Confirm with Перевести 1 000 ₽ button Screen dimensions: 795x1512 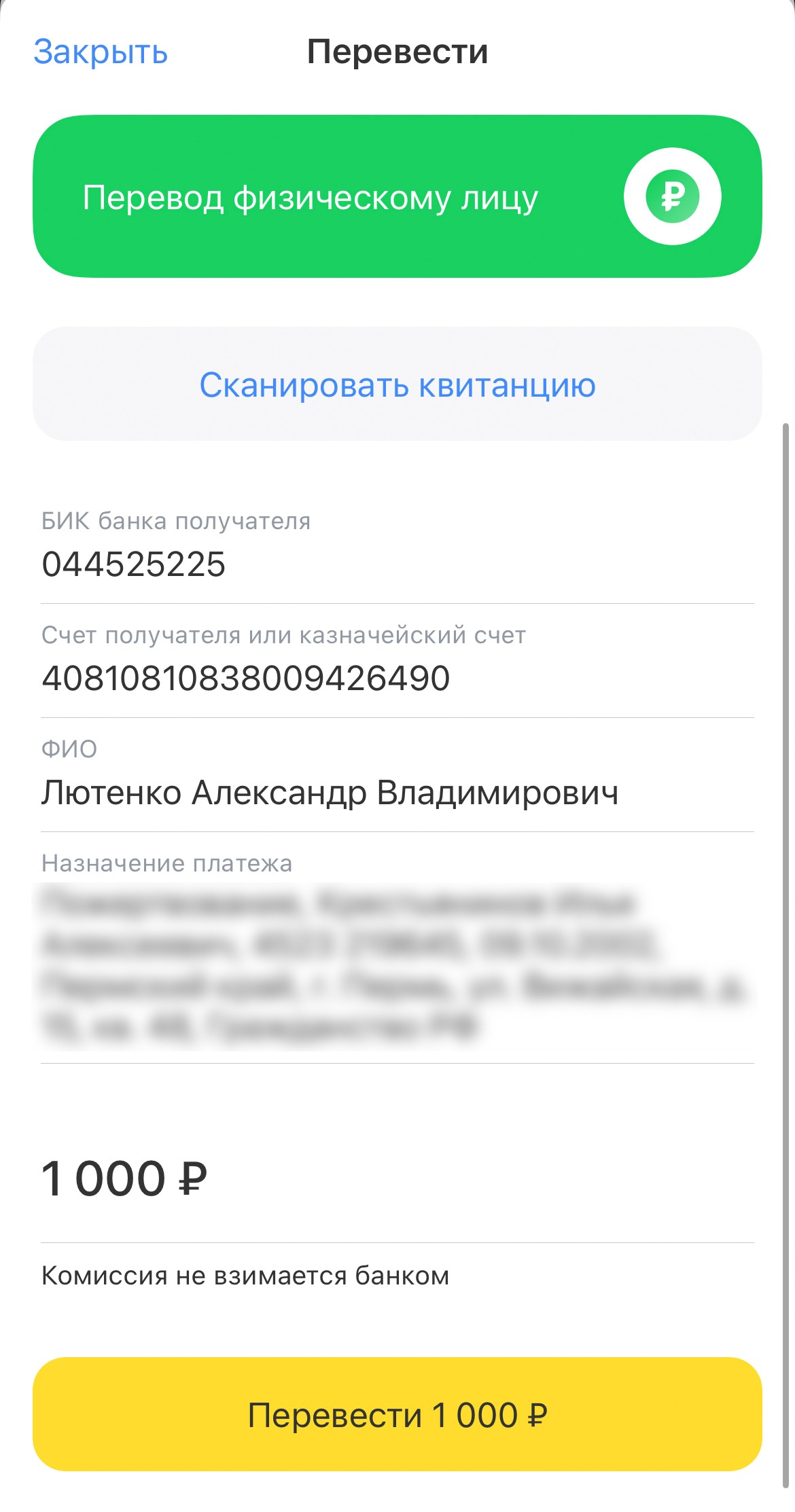397,1415
